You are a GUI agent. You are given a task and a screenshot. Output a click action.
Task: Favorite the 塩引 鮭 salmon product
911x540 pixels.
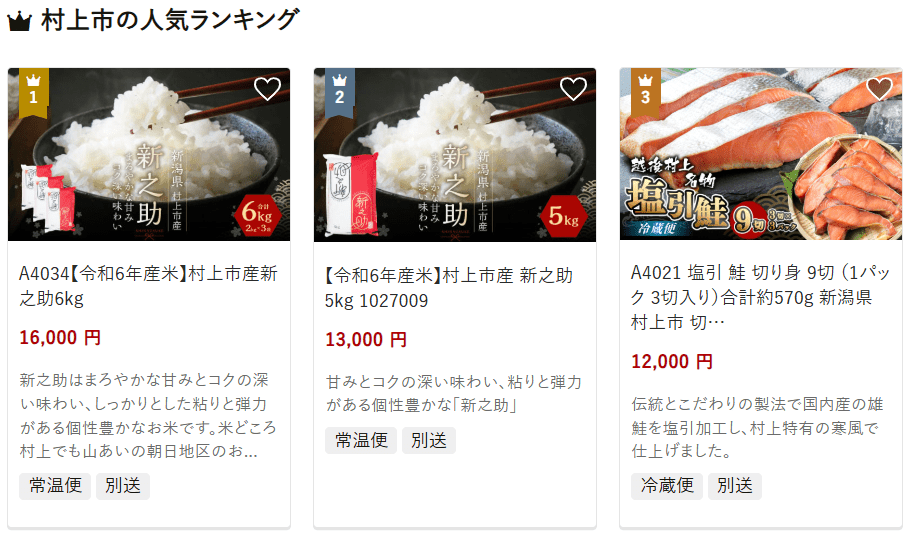click(x=879, y=89)
